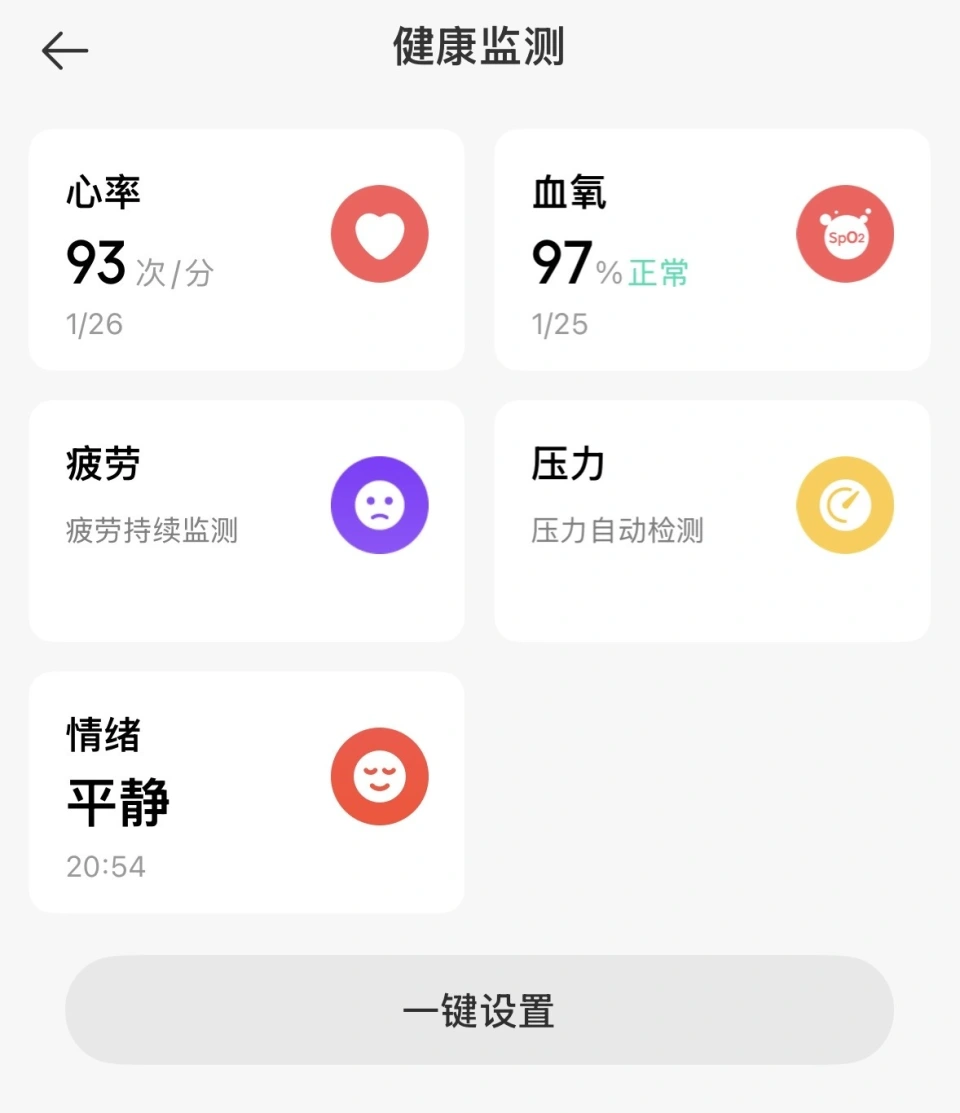Image resolution: width=960 pixels, height=1113 pixels.
Task: Go back using the arrow icon
Action: tap(65, 50)
